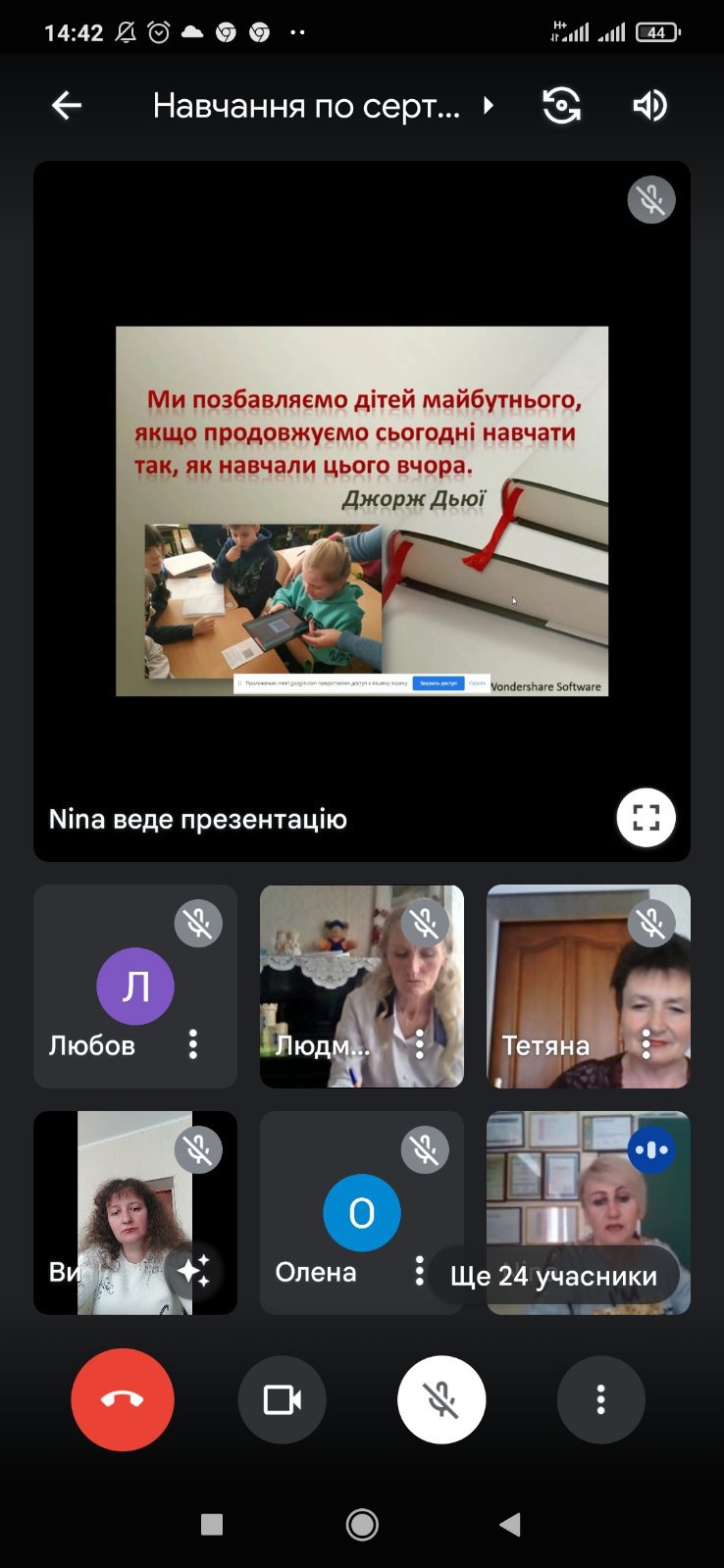Image resolution: width=724 pixels, height=1568 pixels.
Task: Open more call options menu
Action: [x=601, y=1399]
